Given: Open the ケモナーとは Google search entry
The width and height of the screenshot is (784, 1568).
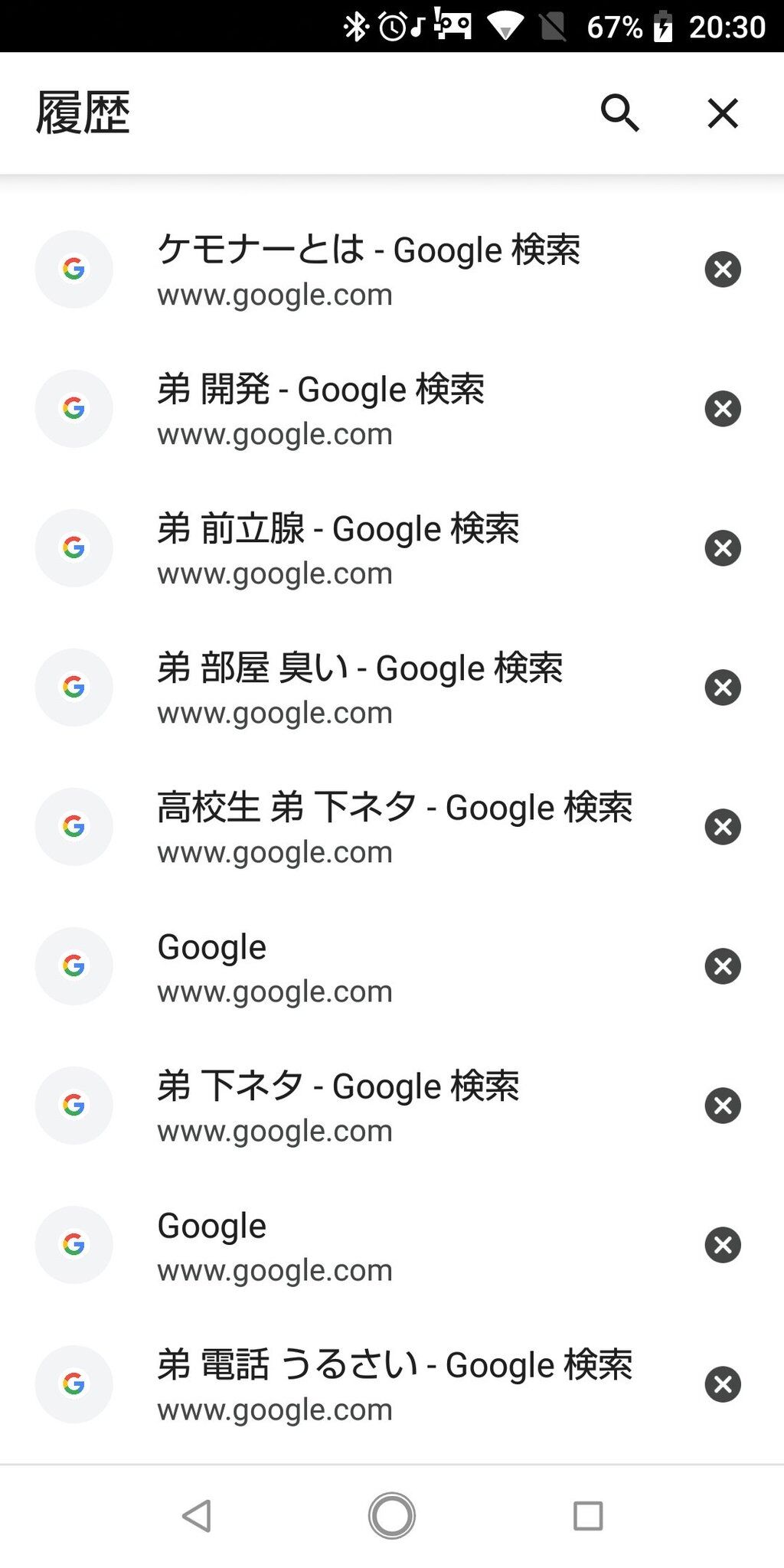Looking at the screenshot, I should pyautogui.click(x=367, y=269).
